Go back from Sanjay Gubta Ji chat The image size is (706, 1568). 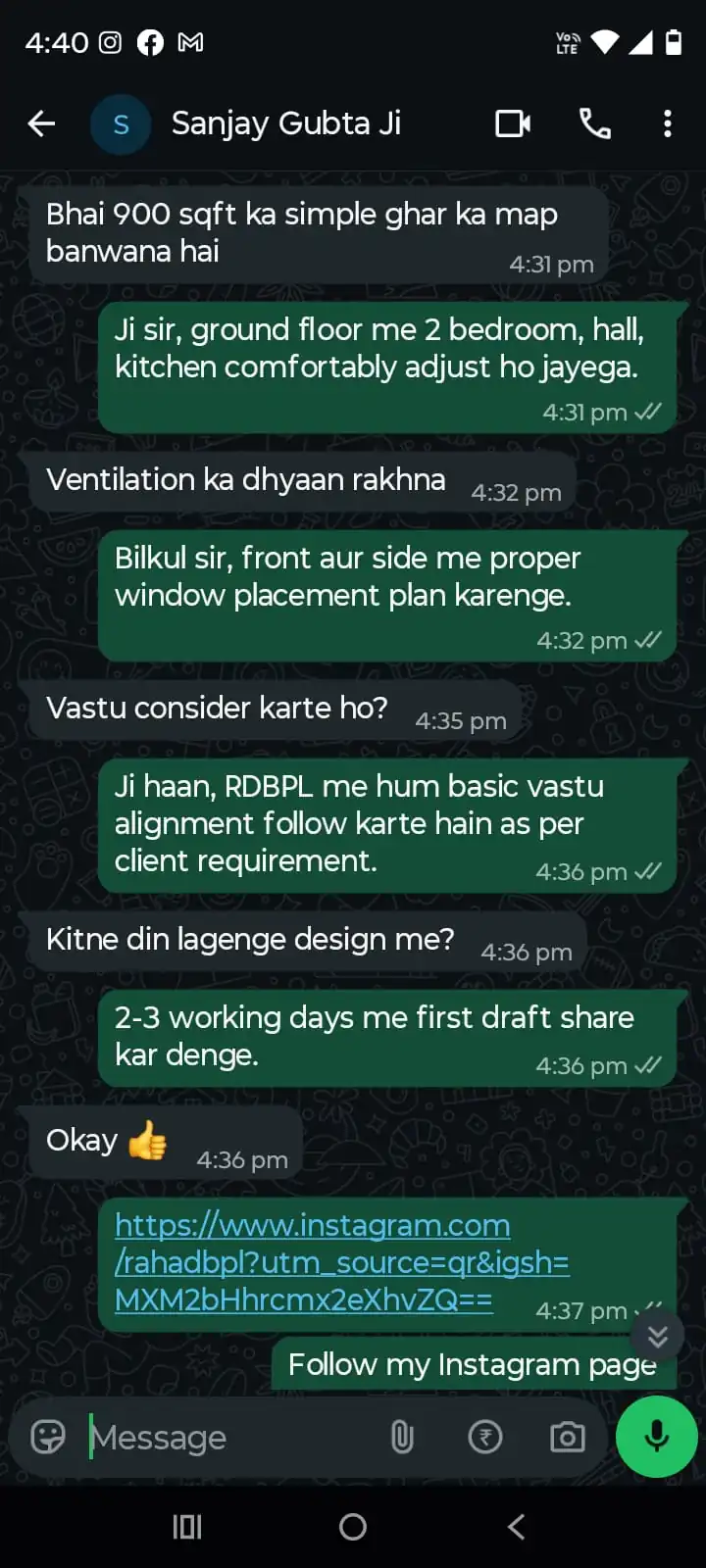[x=41, y=123]
